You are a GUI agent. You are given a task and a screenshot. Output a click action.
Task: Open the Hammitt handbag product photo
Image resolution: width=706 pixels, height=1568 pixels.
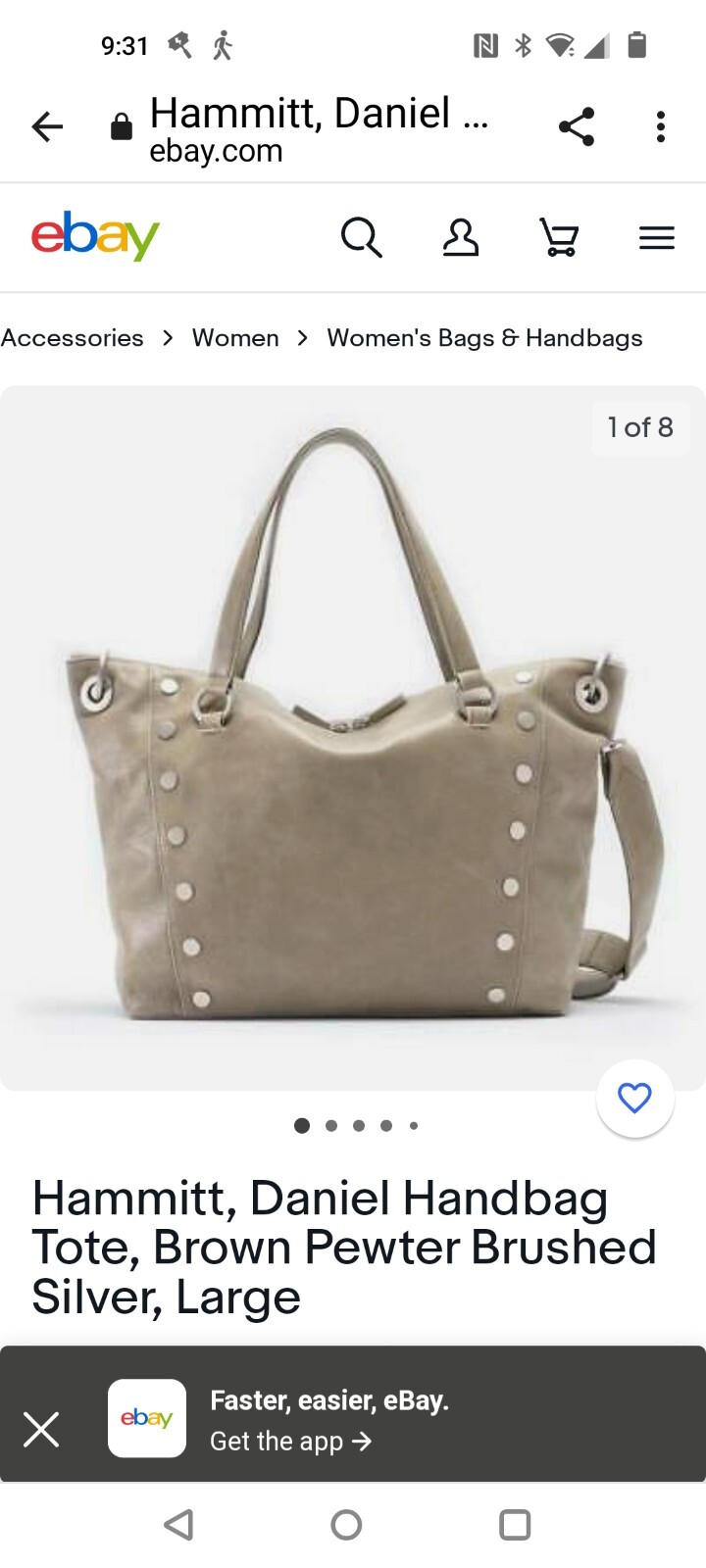click(353, 737)
